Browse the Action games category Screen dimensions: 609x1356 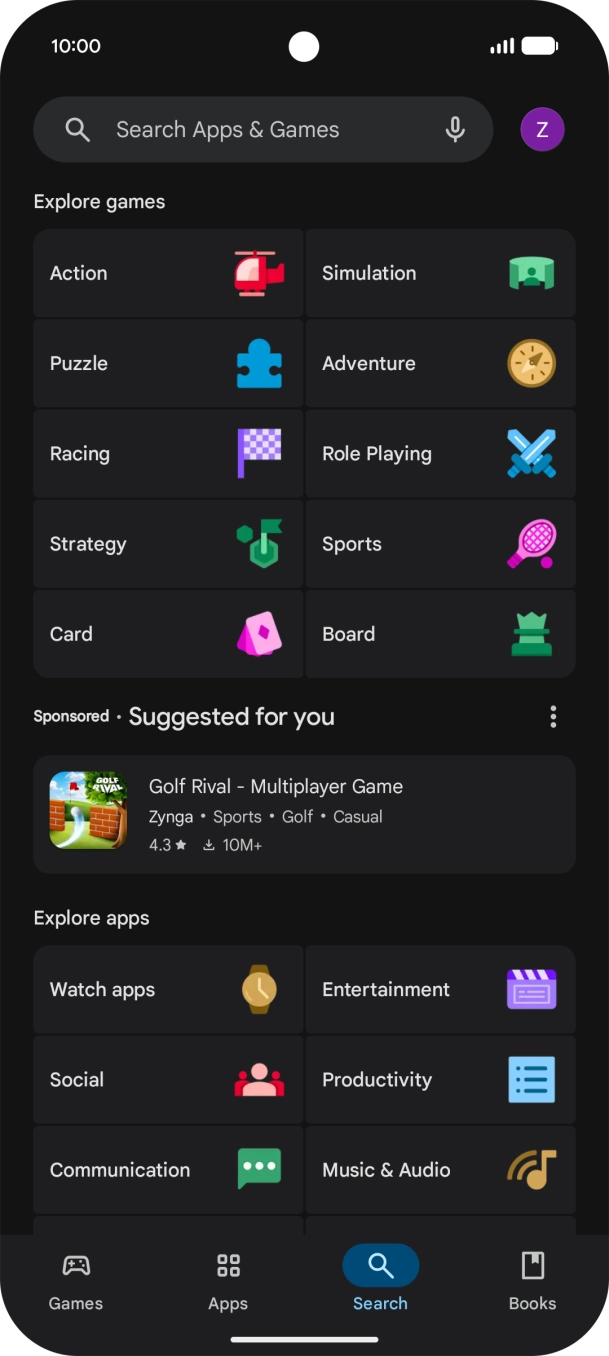tap(168, 273)
